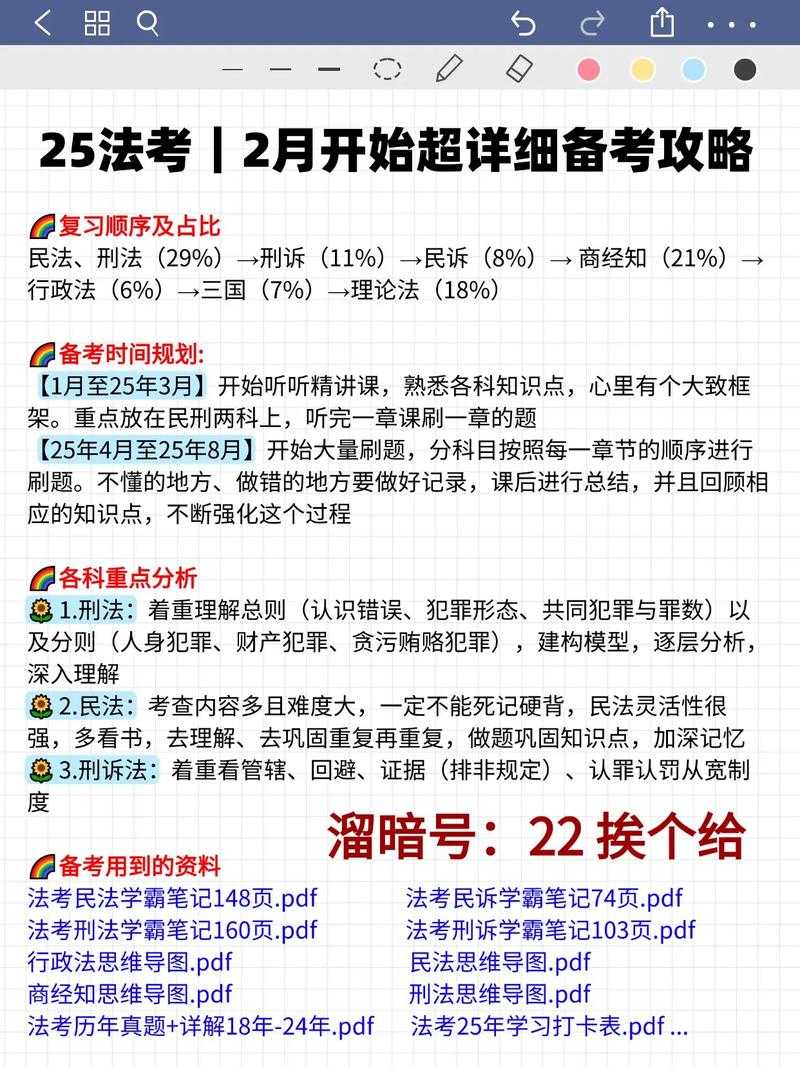800x1067 pixels.
Task: Open the page thumbnails view
Action: point(96,23)
